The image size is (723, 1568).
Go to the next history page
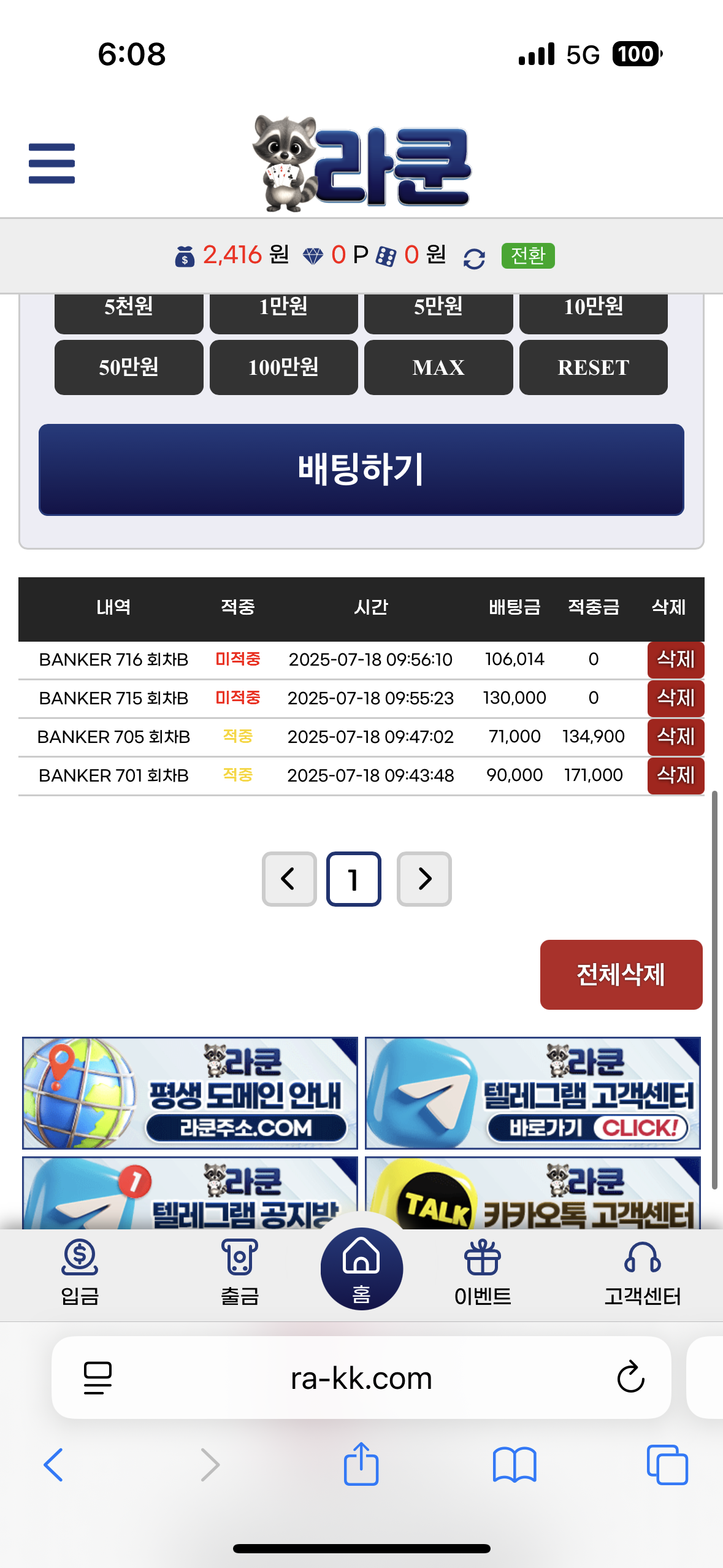(424, 878)
